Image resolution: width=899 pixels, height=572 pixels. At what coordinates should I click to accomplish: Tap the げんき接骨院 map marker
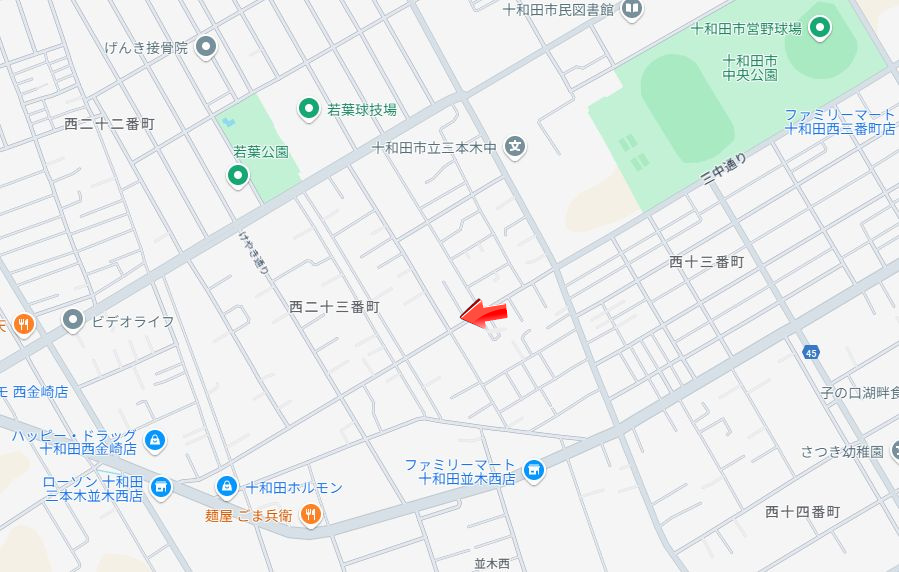[x=206, y=46]
